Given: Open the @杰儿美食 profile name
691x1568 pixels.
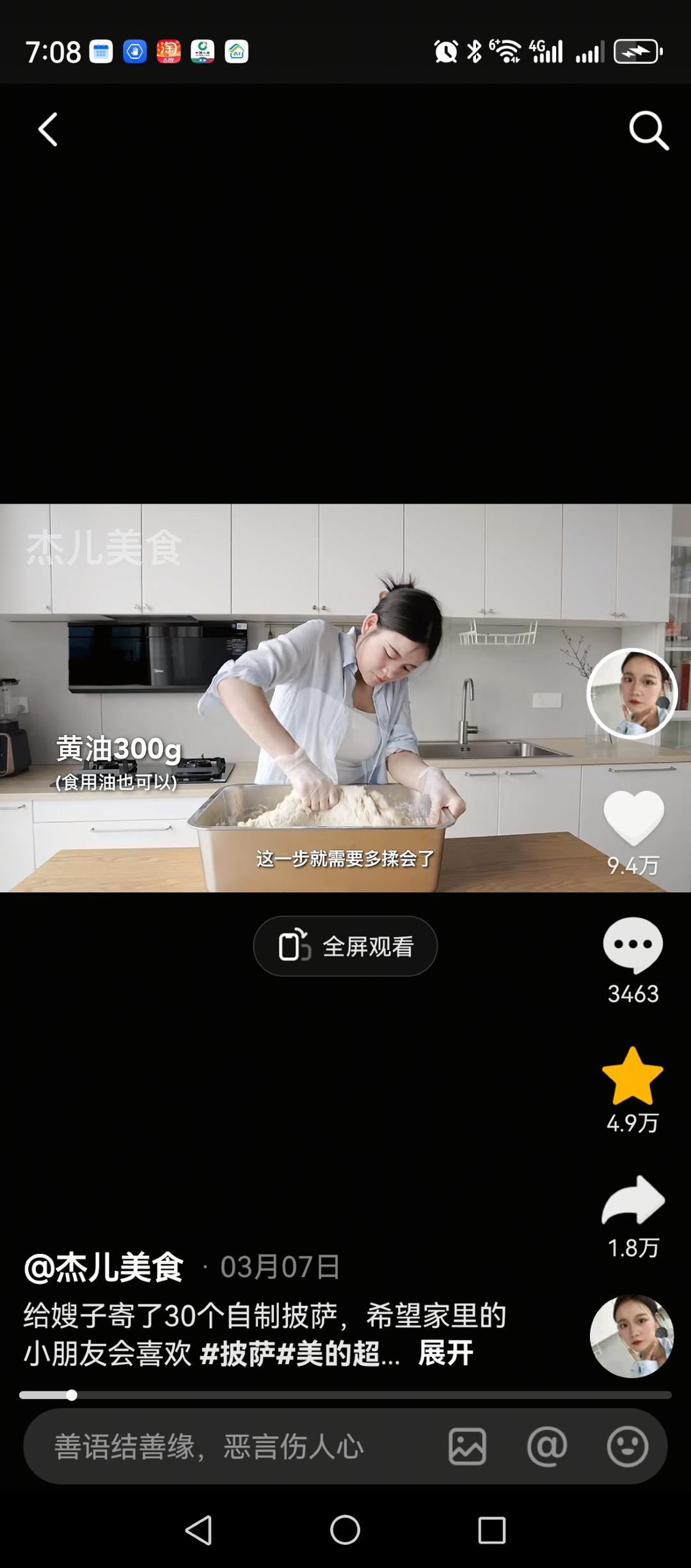Looking at the screenshot, I should (104, 1267).
